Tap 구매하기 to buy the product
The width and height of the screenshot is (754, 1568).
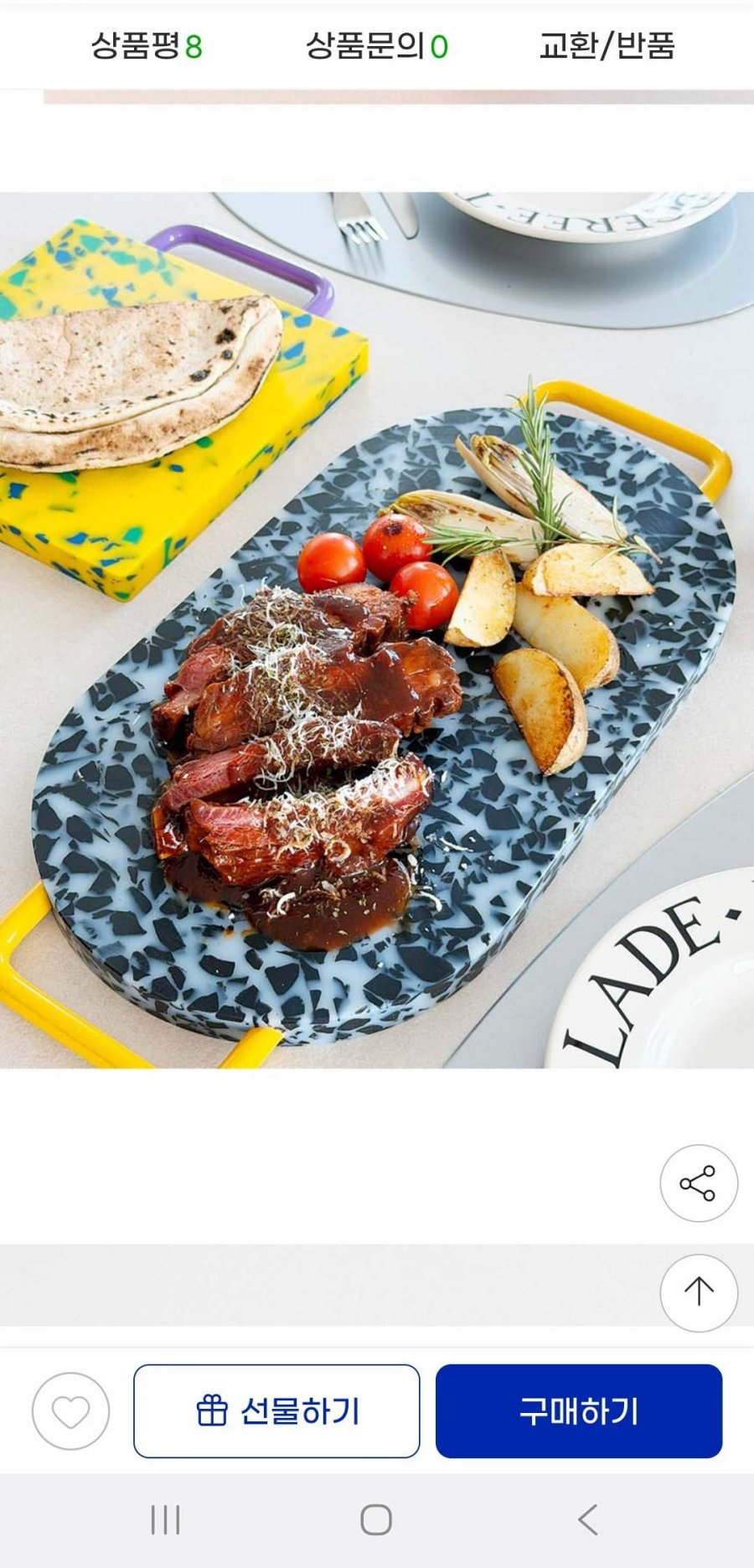(578, 1411)
